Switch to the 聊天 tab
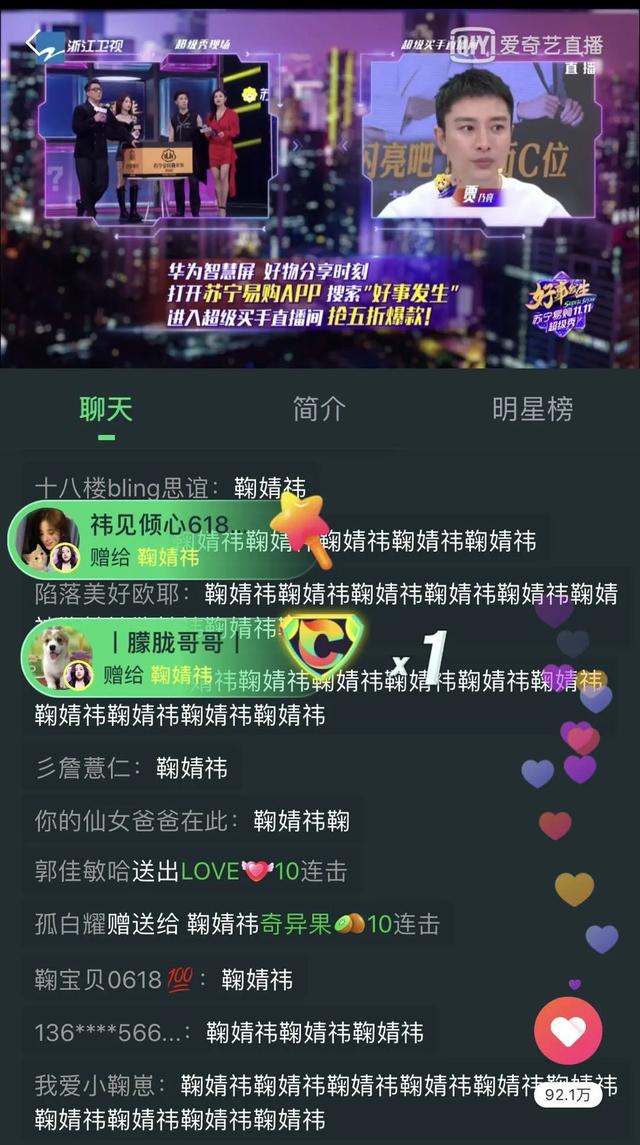The width and height of the screenshot is (640, 1145). pos(106,409)
